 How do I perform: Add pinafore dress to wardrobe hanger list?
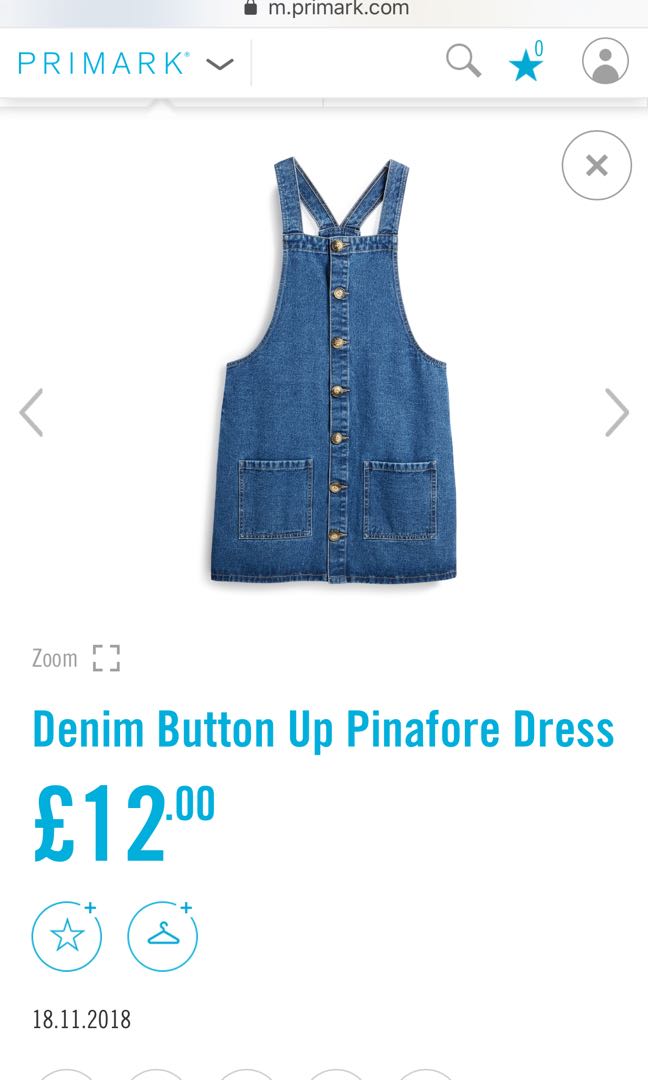coord(162,937)
